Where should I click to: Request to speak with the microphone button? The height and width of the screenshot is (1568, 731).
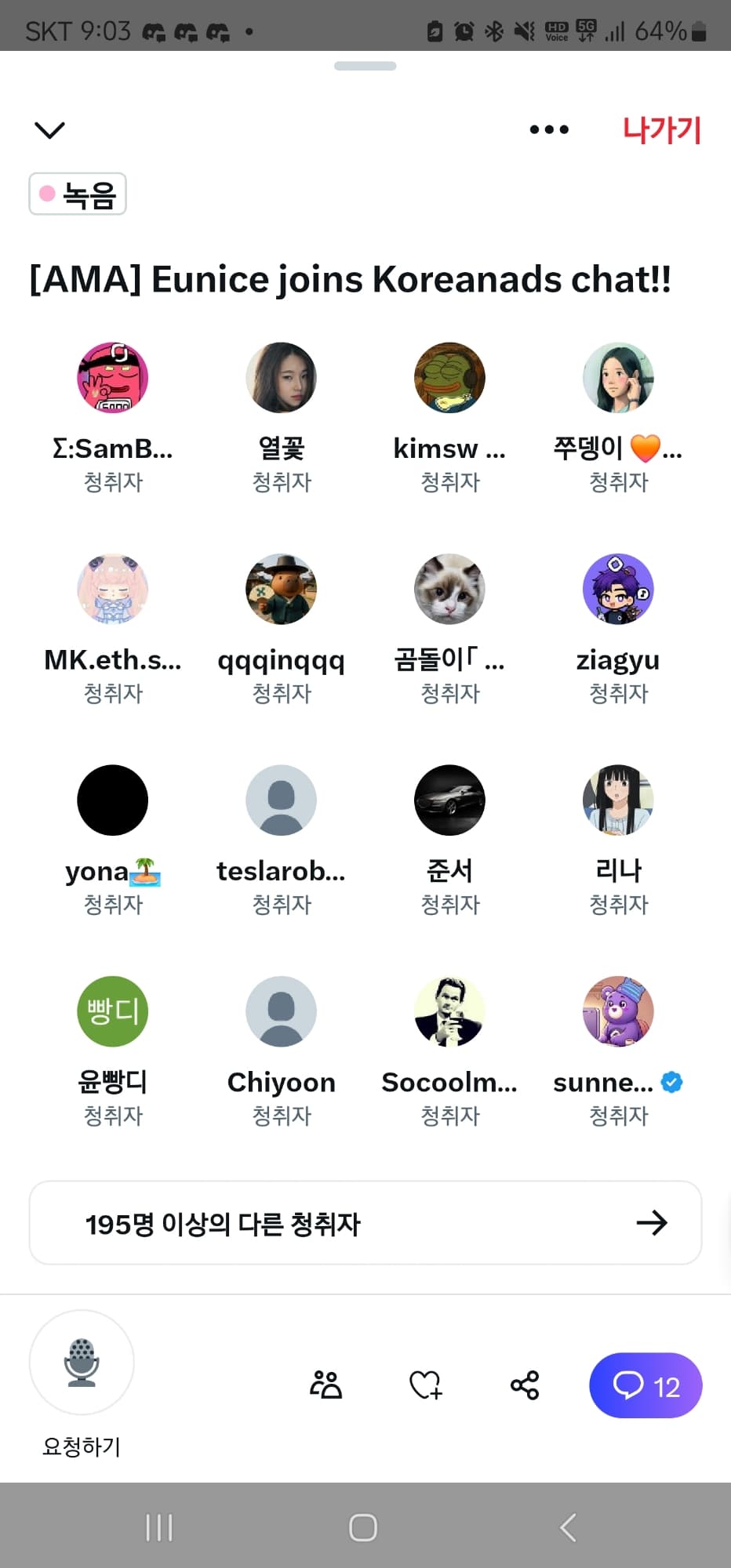tap(82, 1363)
